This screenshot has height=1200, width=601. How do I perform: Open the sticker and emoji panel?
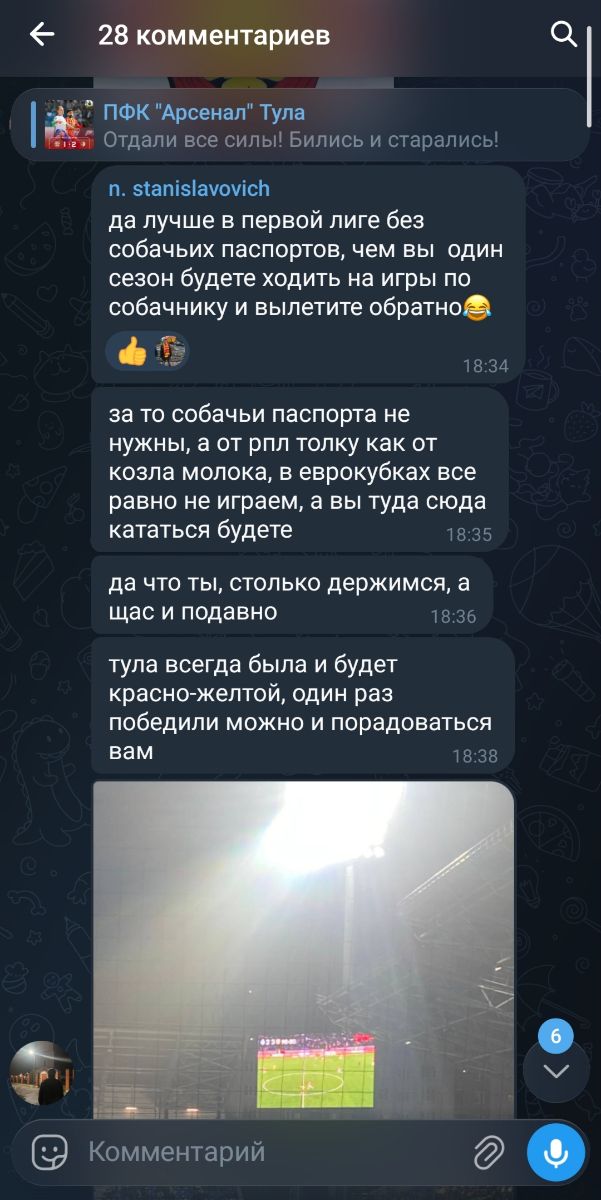[x=49, y=1153]
